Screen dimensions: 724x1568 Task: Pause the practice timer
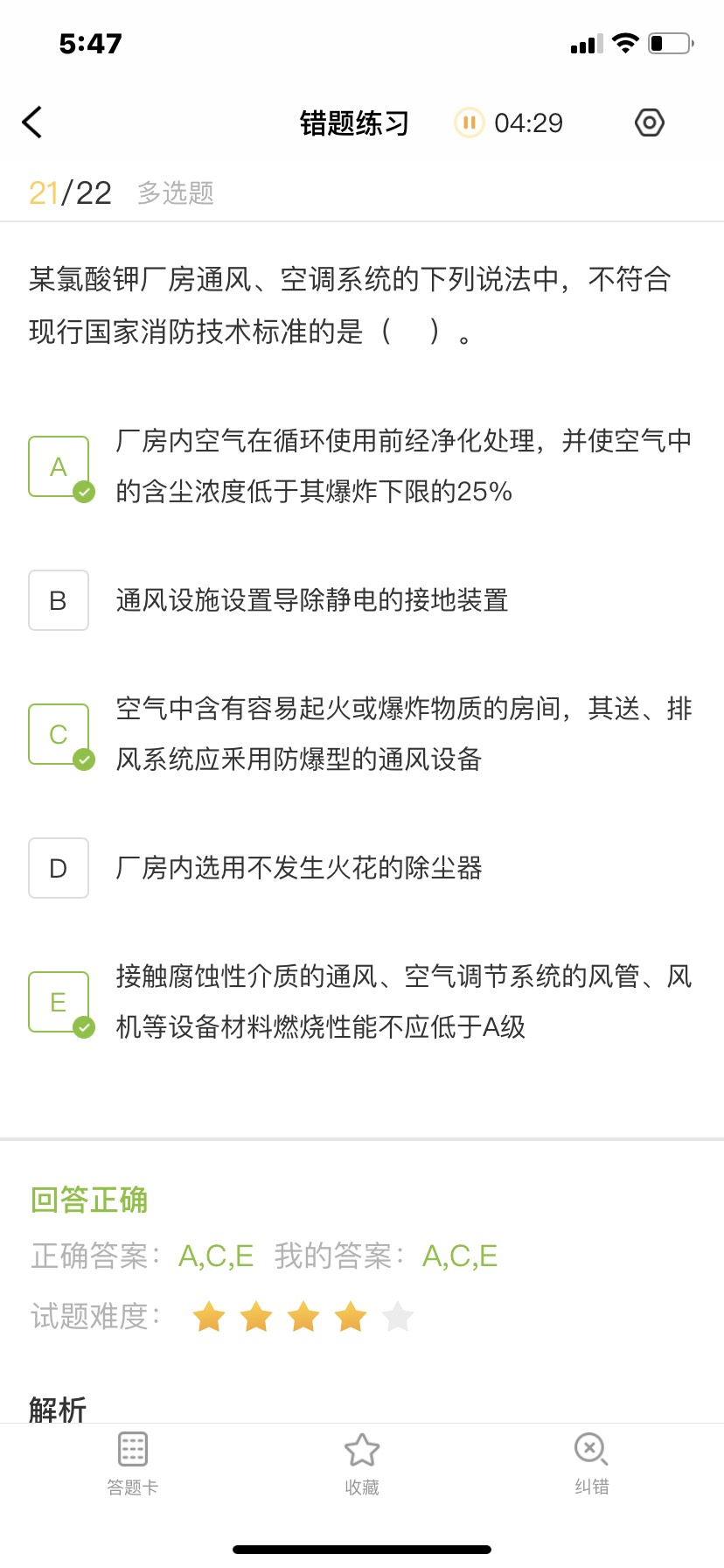click(469, 122)
